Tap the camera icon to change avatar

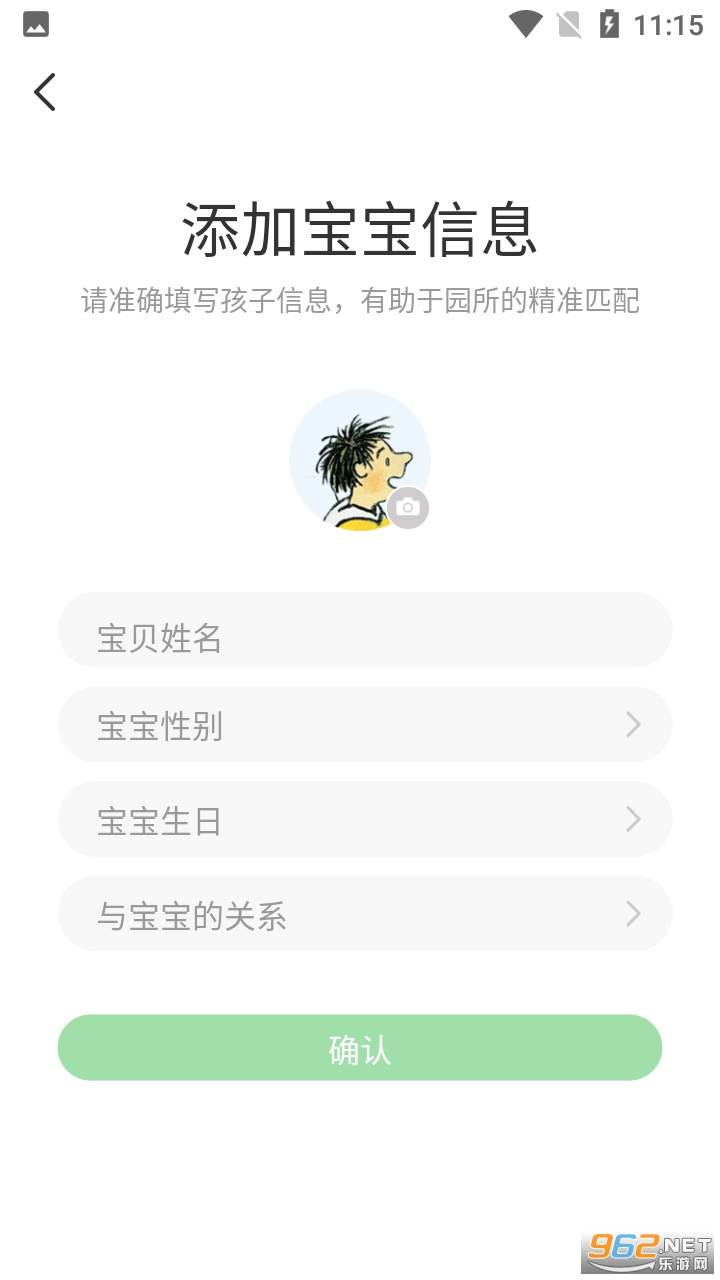click(407, 508)
